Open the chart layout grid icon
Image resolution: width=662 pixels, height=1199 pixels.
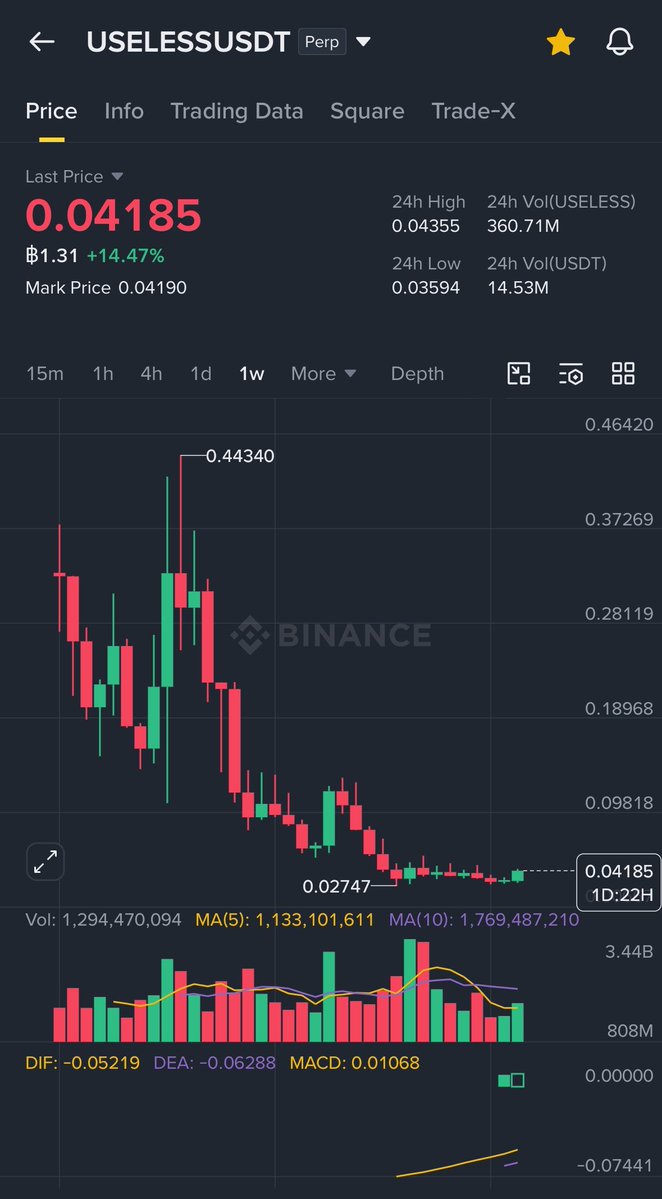pyautogui.click(x=623, y=374)
